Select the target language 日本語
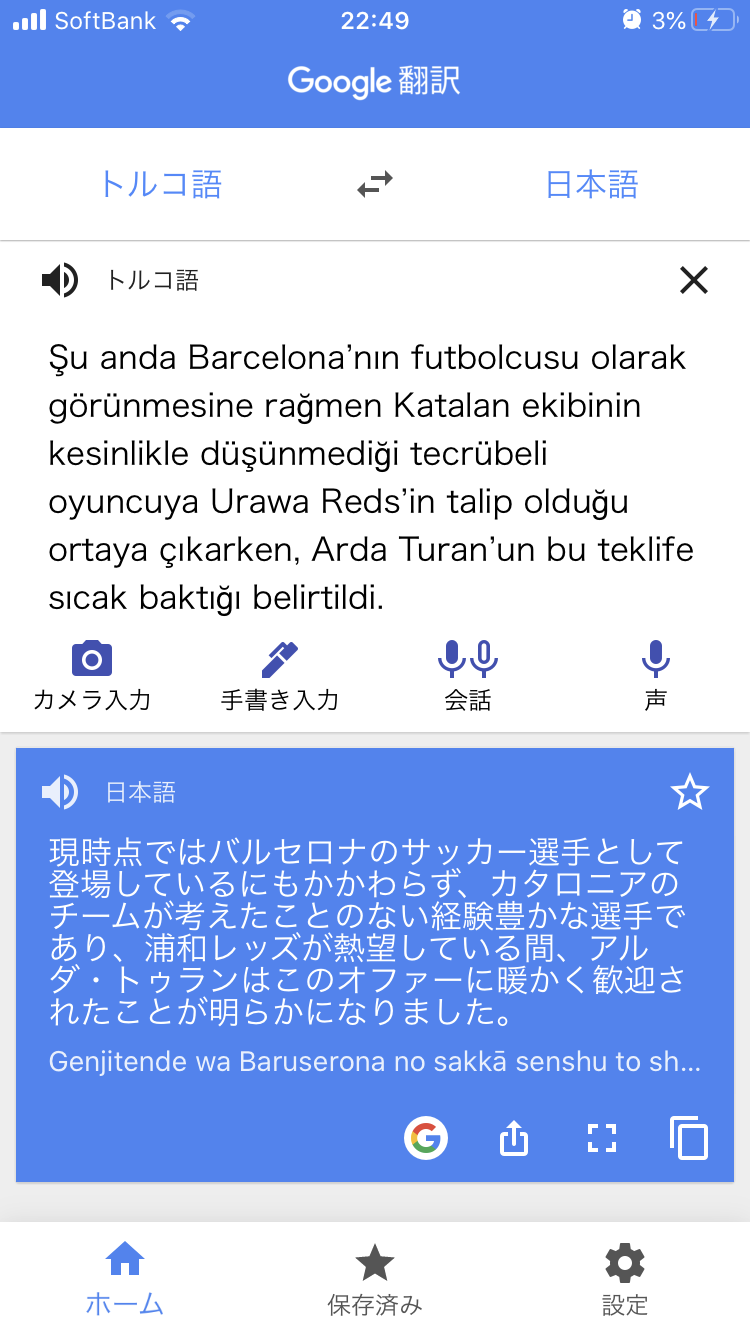Viewport: 750px width, 1334px height. (x=592, y=185)
